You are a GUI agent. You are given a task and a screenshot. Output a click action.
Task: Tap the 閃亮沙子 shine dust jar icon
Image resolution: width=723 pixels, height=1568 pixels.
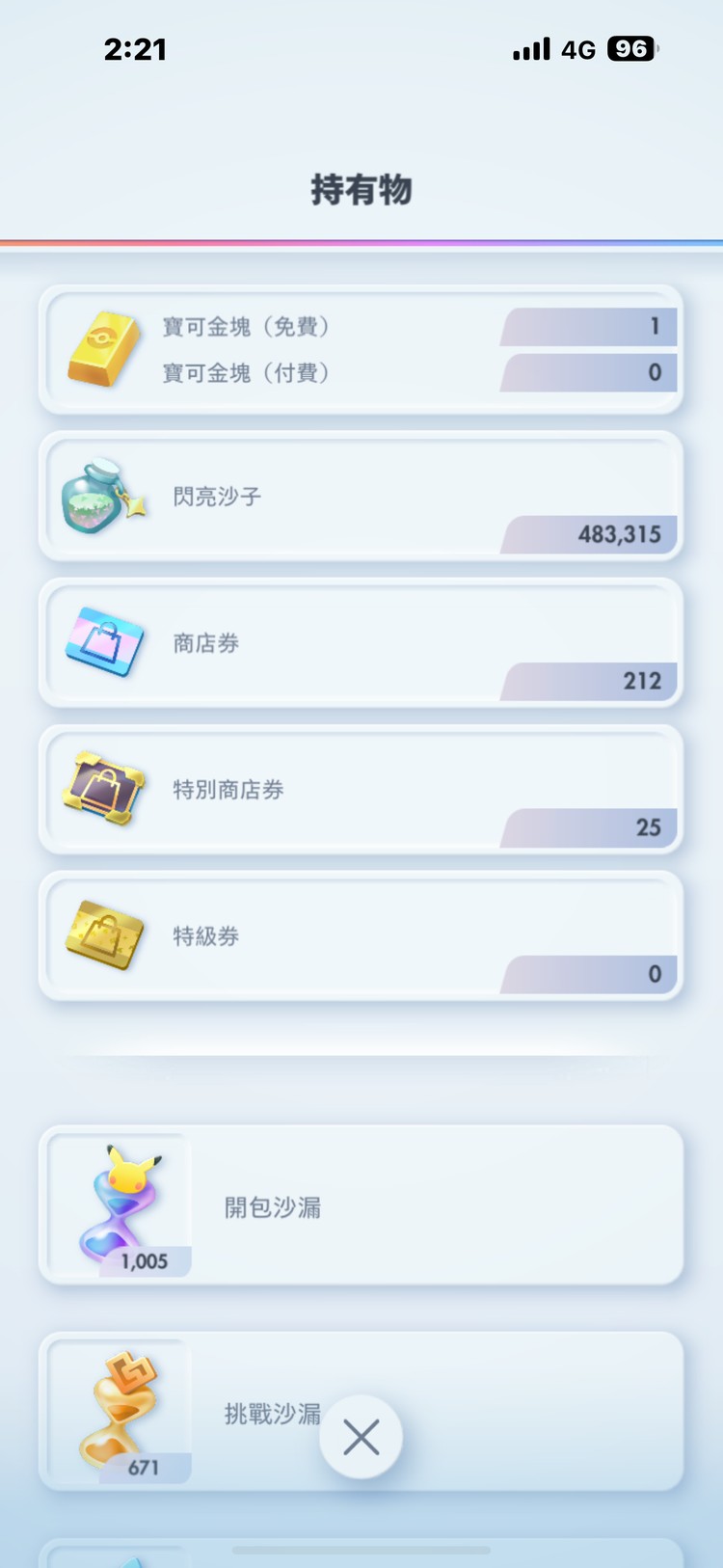click(105, 495)
